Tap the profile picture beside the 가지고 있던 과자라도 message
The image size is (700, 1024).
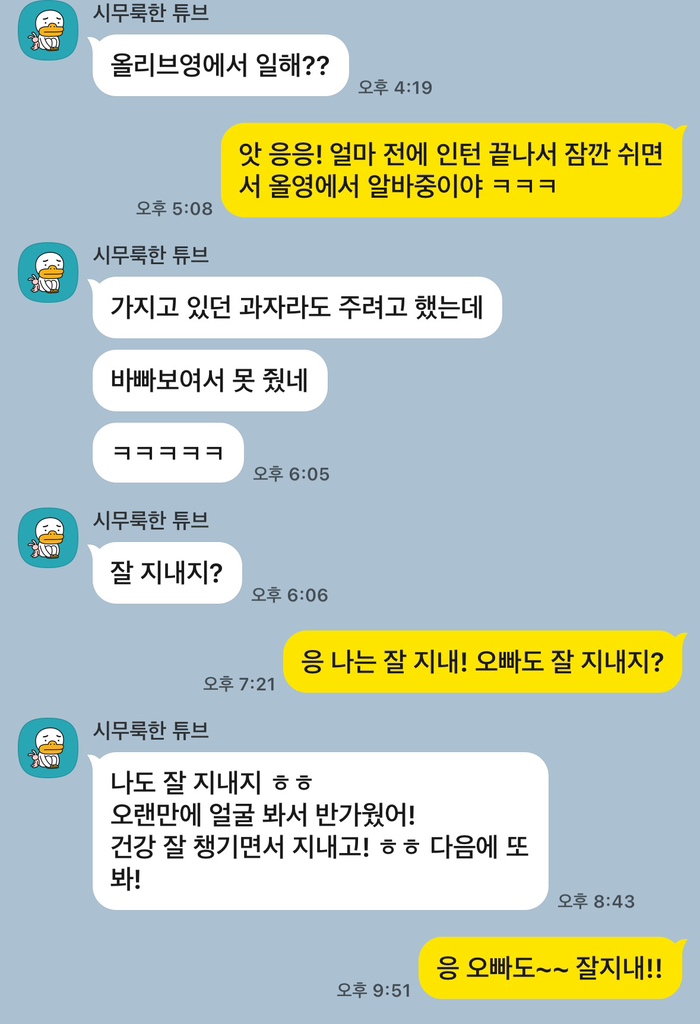tap(48, 272)
